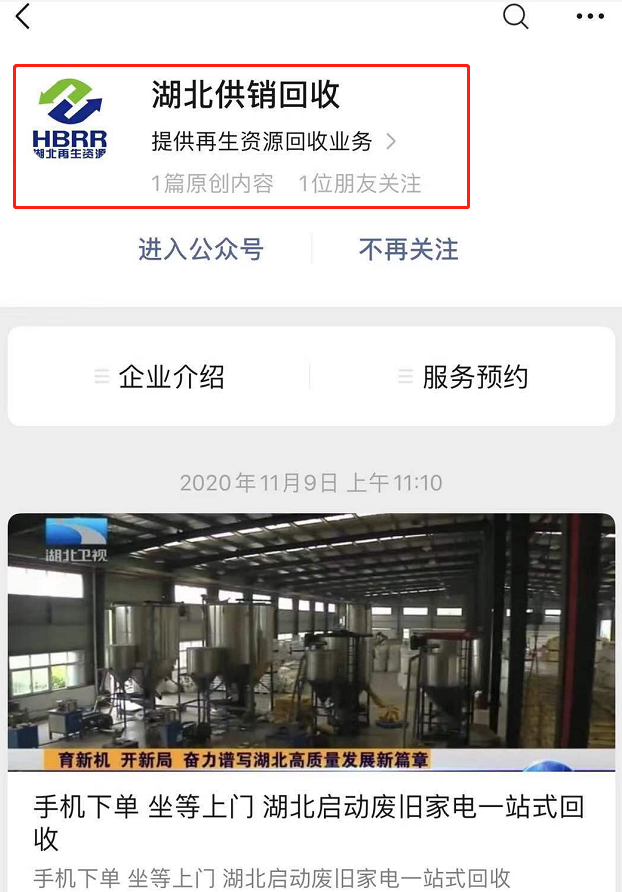Open the three-dot overflow menu
The width and height of the screenshot is (622, 892).
(590, 16)
